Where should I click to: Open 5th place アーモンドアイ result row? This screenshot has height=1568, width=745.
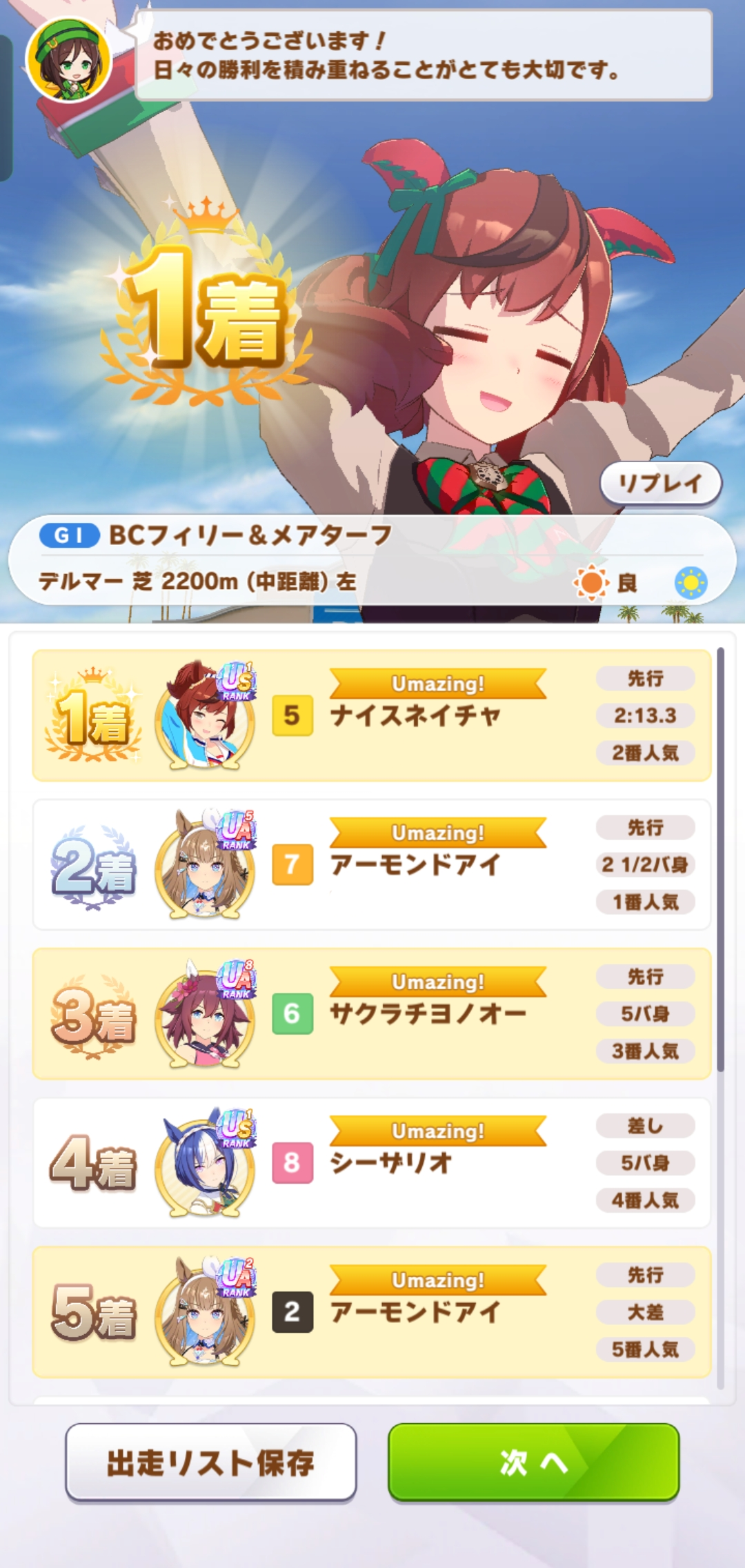point(371,1311)
